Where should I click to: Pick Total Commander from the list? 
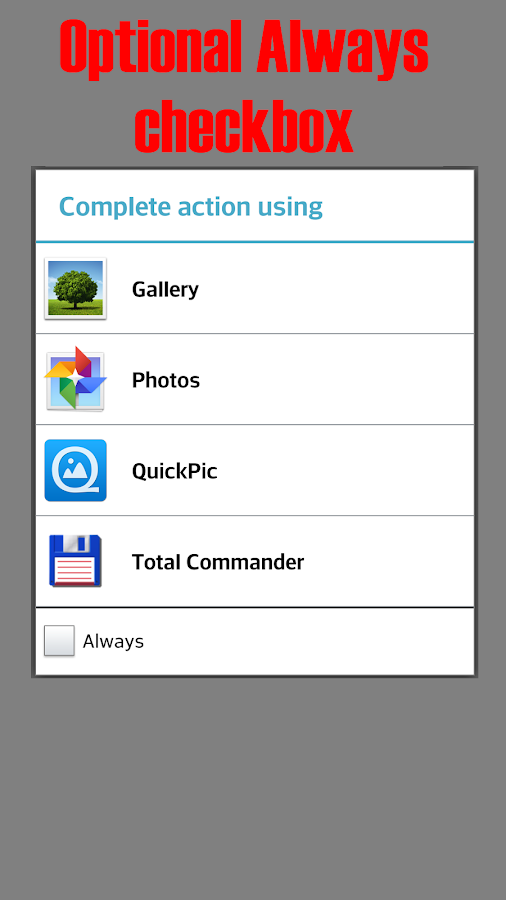point(255,561)
